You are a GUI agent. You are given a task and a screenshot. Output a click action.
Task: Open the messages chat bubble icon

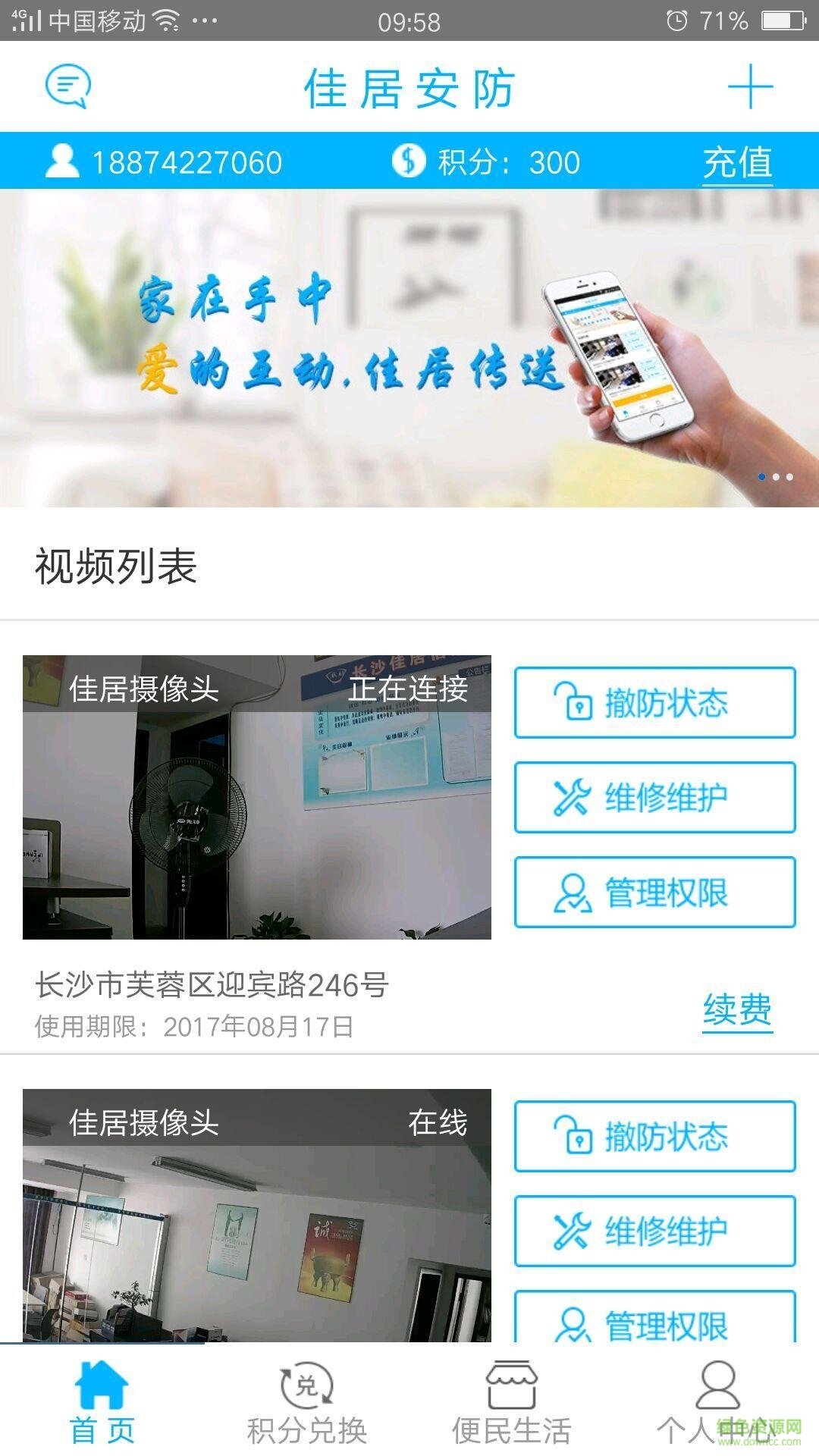click(x=68, y=86)
